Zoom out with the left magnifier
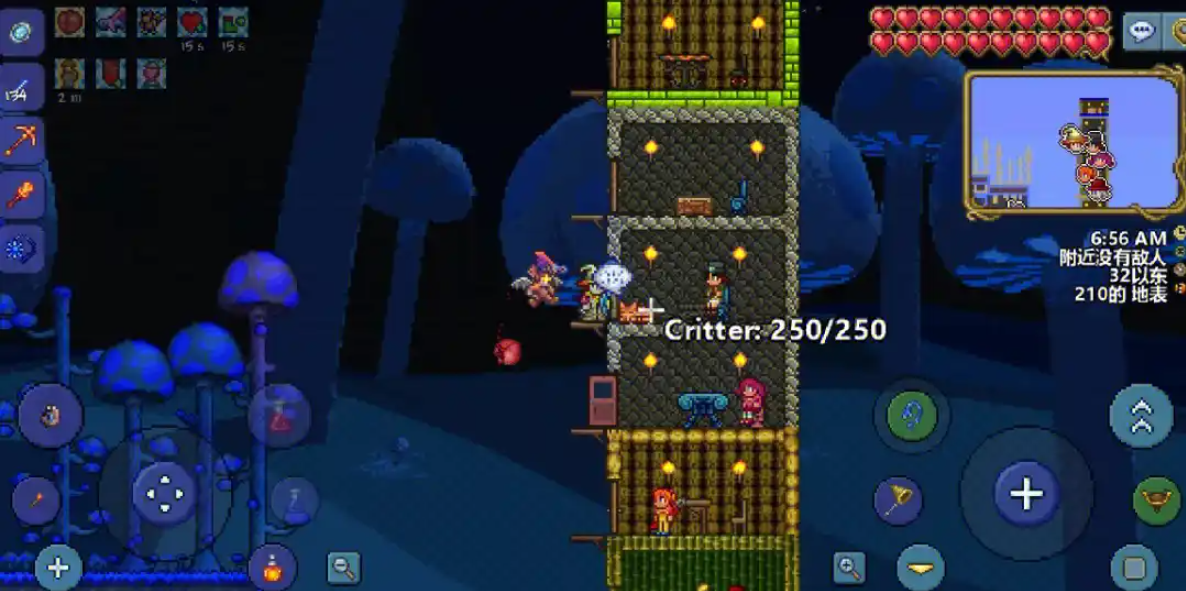 (x=343, y=567)
